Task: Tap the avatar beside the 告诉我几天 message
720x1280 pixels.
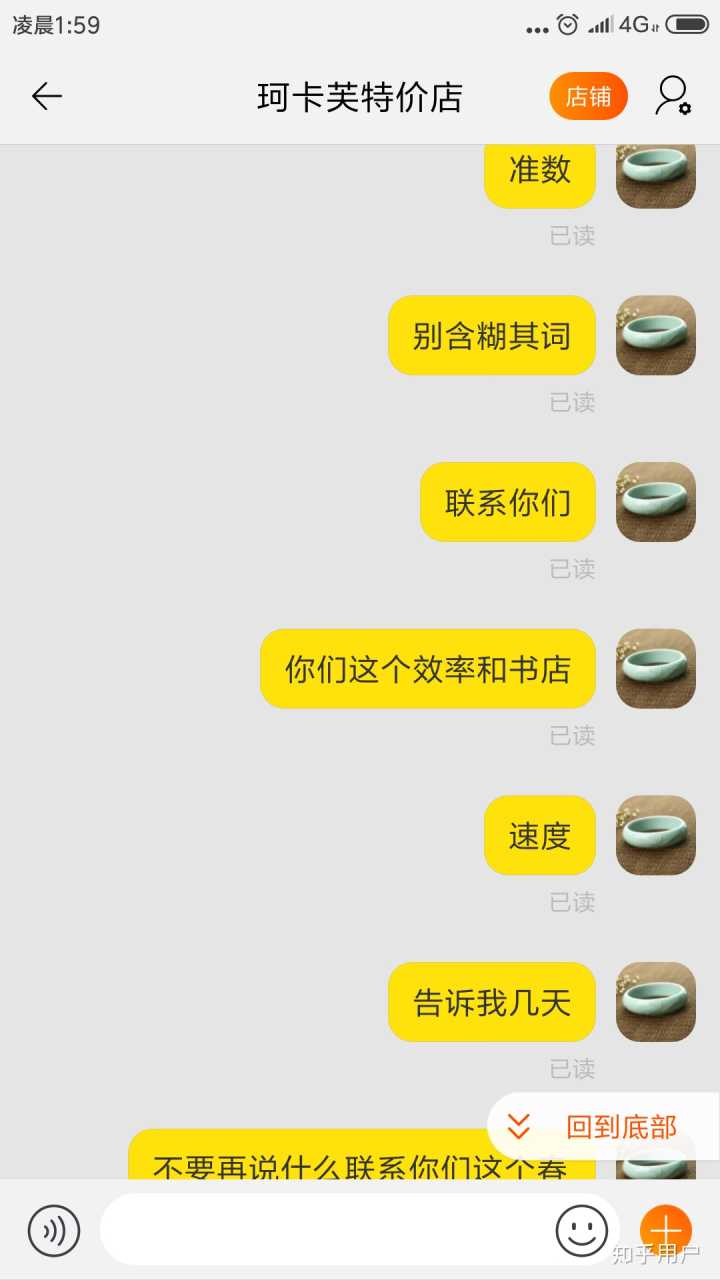Action: (x=656, y=1002)
